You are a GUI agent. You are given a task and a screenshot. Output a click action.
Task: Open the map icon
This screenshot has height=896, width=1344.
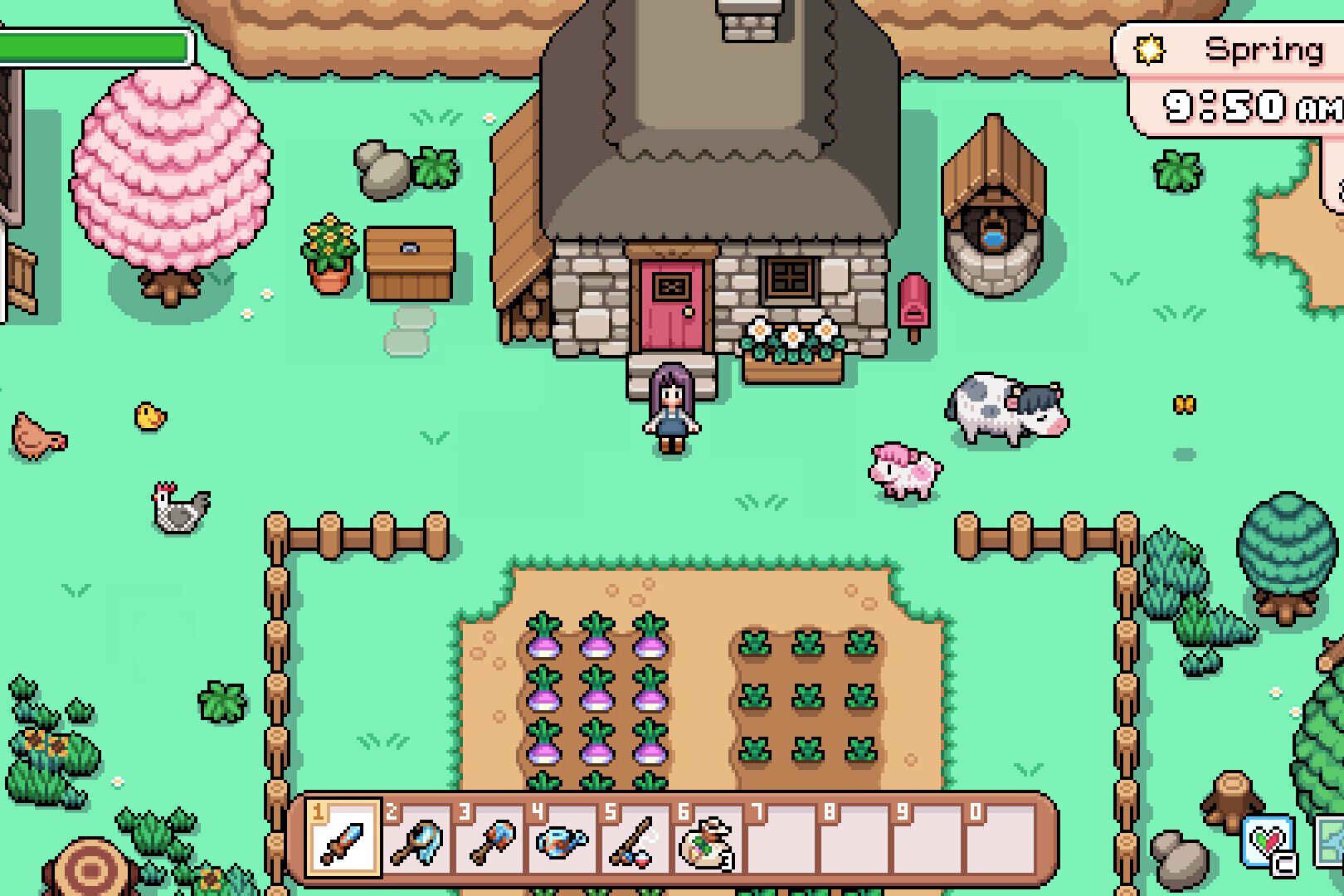tap(1332, 840)
